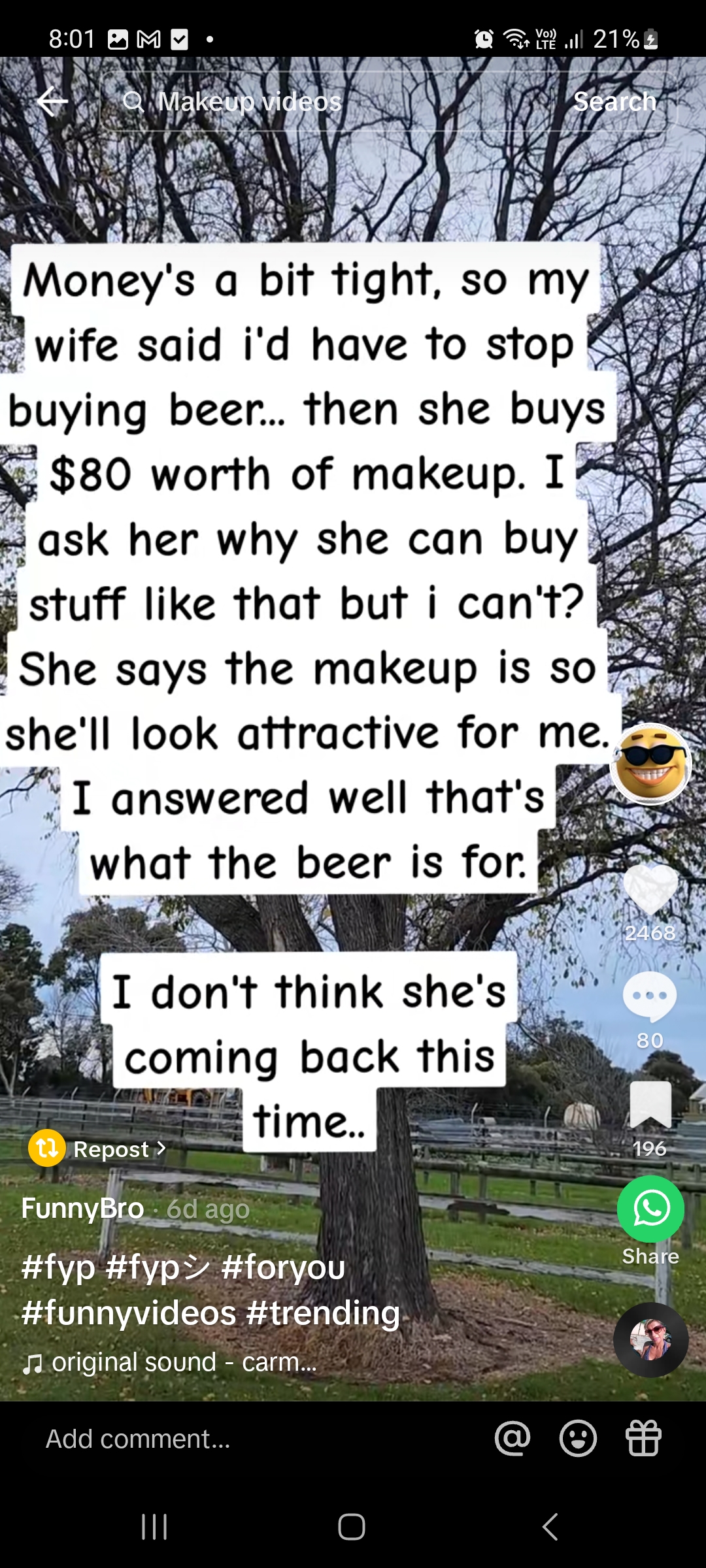Viewport: 706px width, 1568px height.
Task: Open FunnyBro's profile name
Action: pyautogui.click(x=82, y=1209)
